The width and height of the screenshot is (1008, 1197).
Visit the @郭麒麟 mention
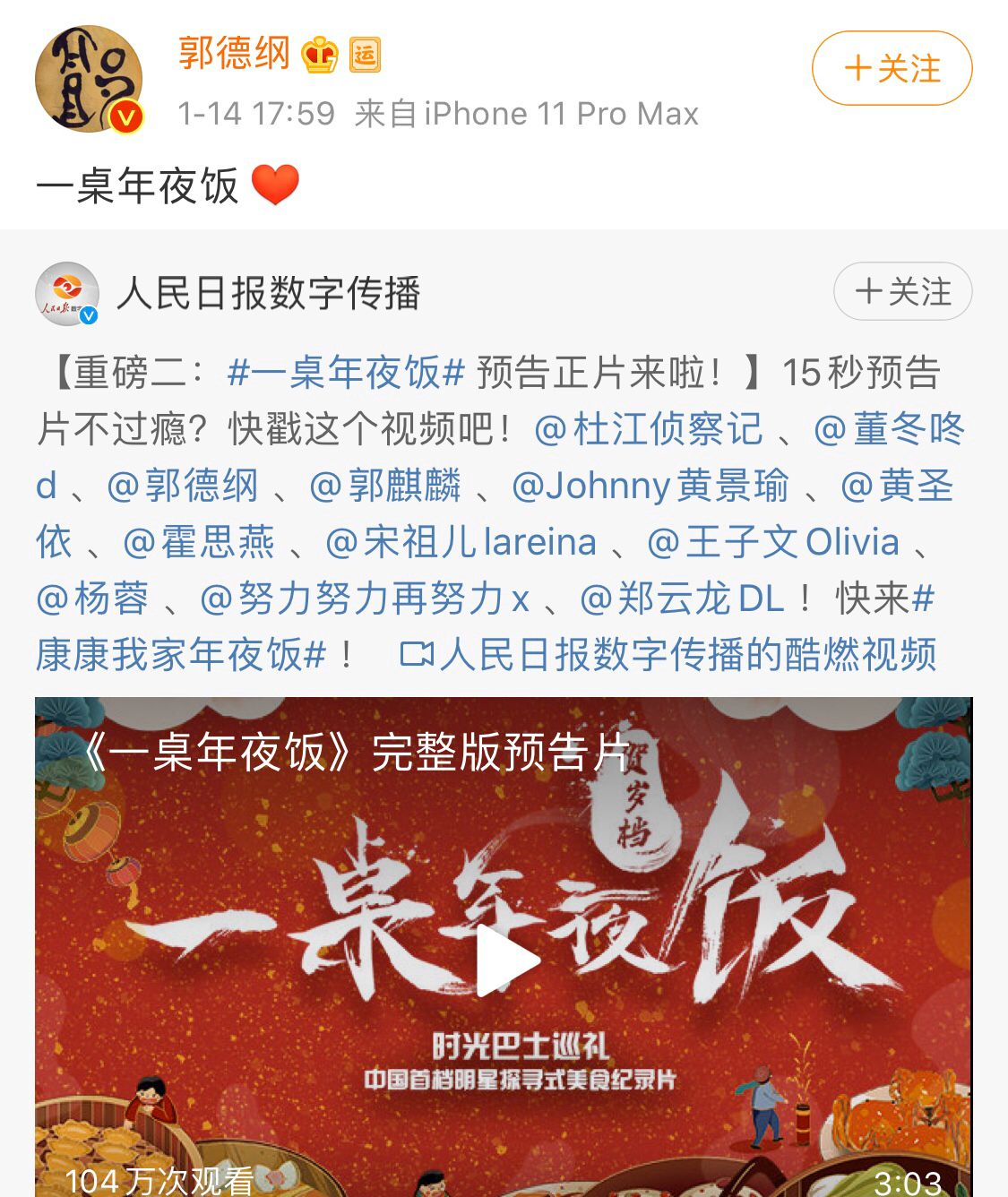coord(385,486)
